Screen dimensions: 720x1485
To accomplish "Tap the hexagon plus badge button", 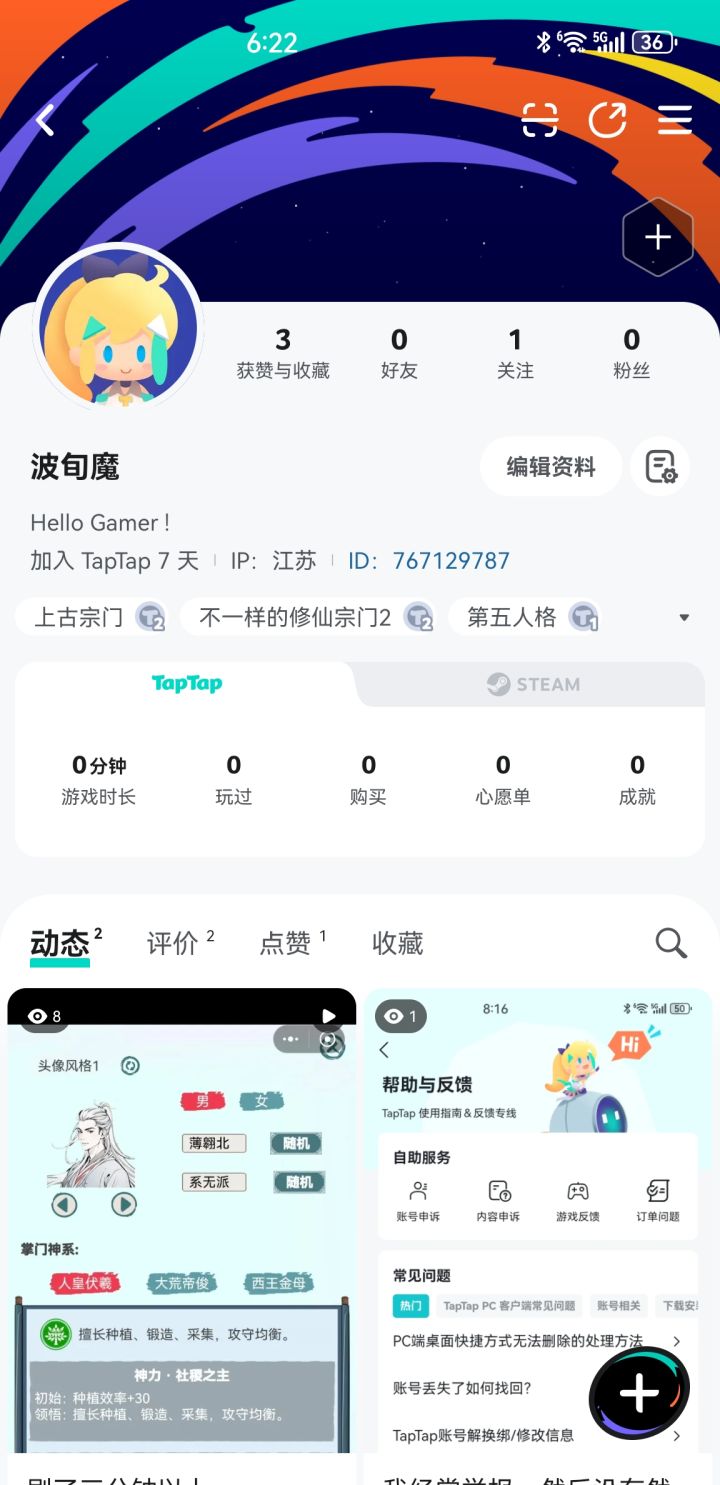I will point(657,238).
